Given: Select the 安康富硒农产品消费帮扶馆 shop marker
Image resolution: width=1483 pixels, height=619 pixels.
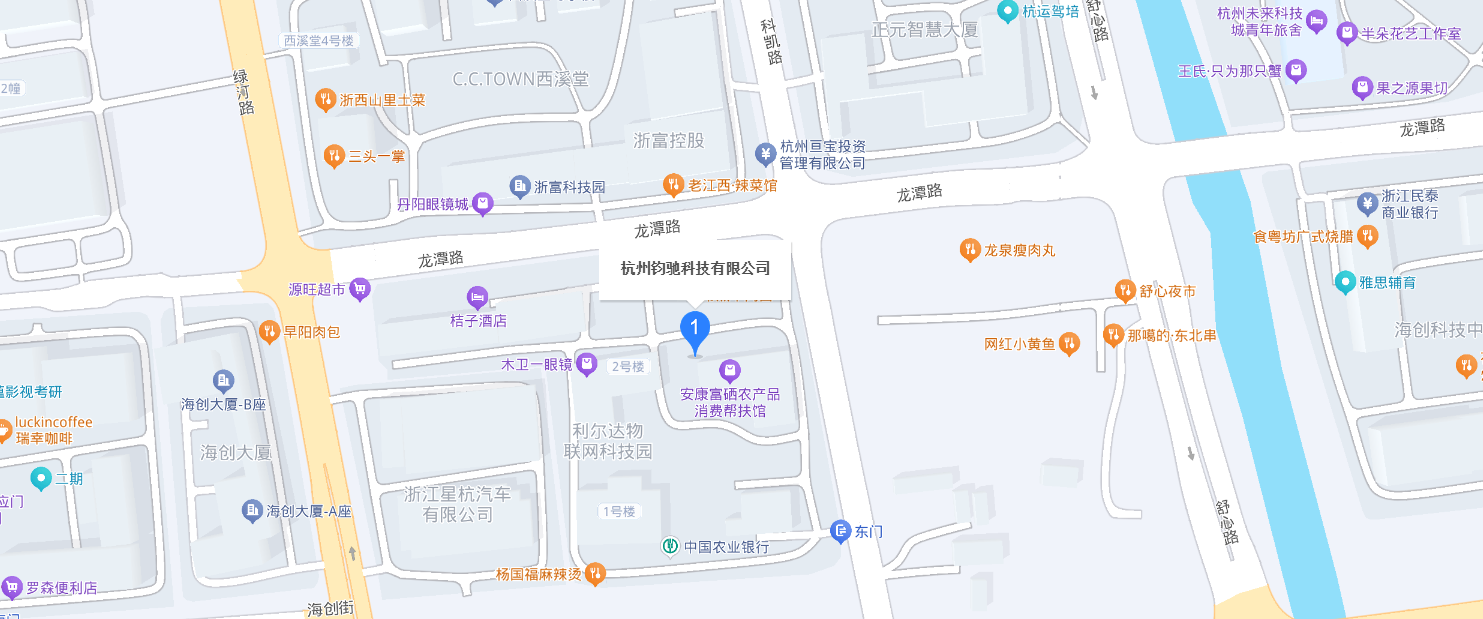Looking at the screenshot, I should 730,371.
